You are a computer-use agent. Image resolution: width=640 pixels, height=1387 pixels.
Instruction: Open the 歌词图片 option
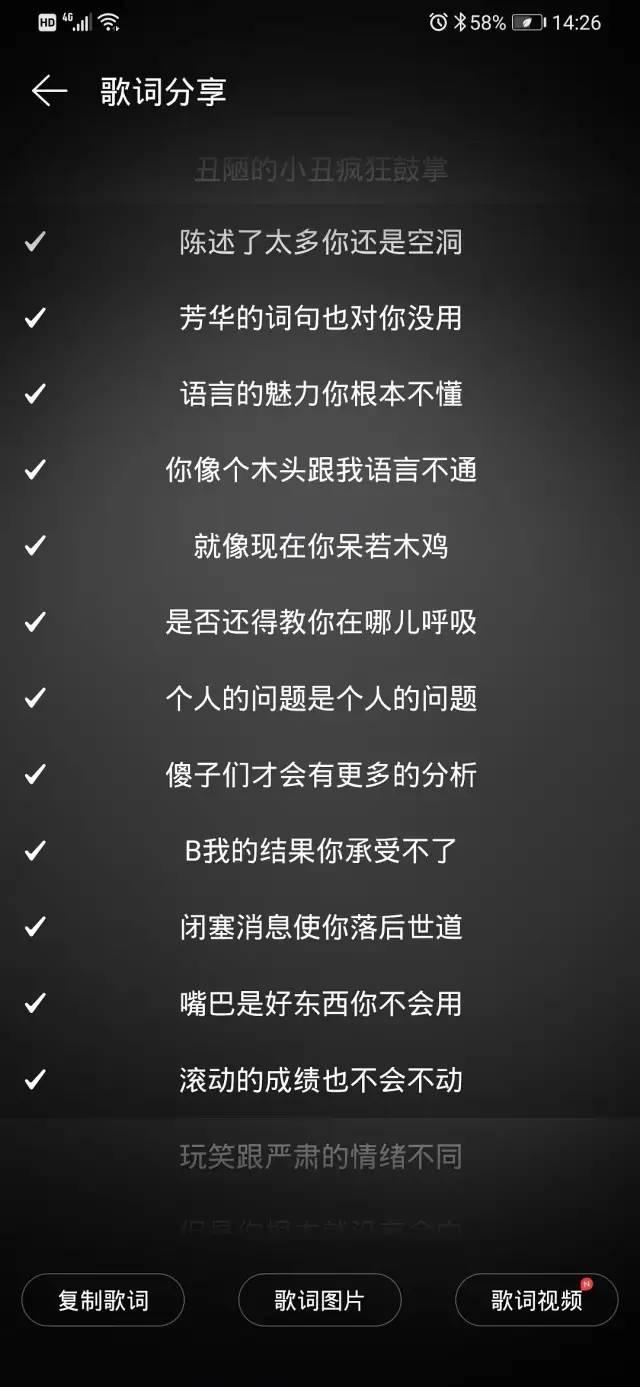tap(320, 1300)
